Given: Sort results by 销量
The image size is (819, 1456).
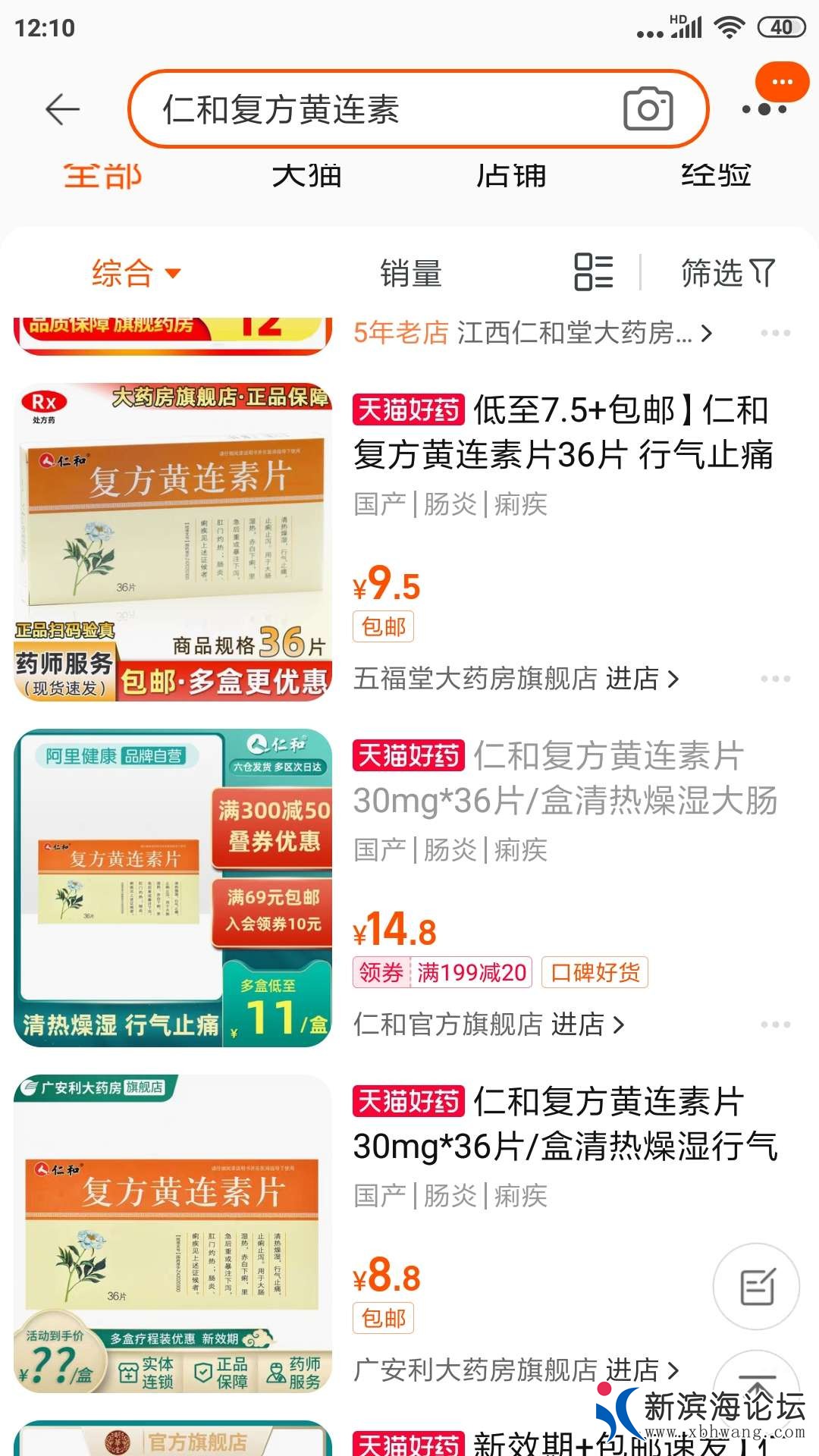Looking at the screenshot, I should (x=411, y=273).
